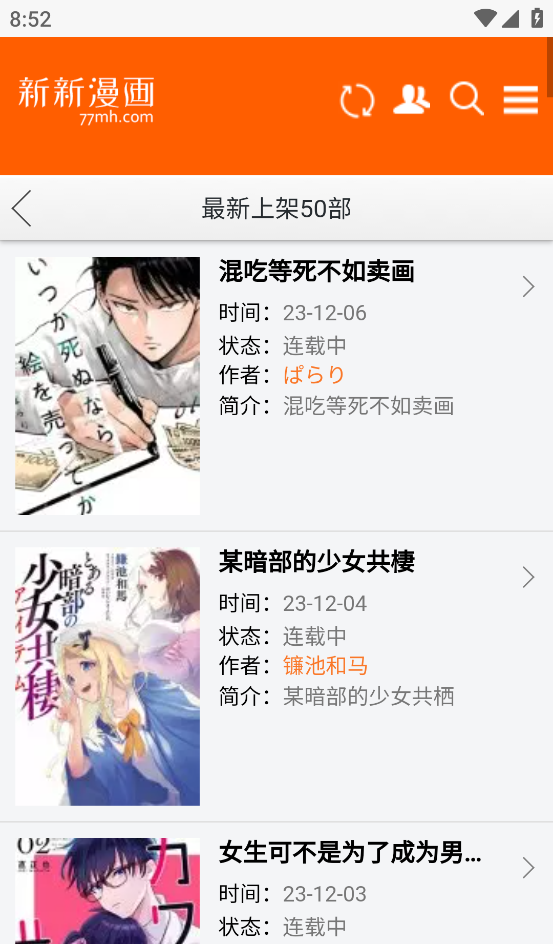Open the manga 混吃等死不如卖画

click(x=317, y=272)
